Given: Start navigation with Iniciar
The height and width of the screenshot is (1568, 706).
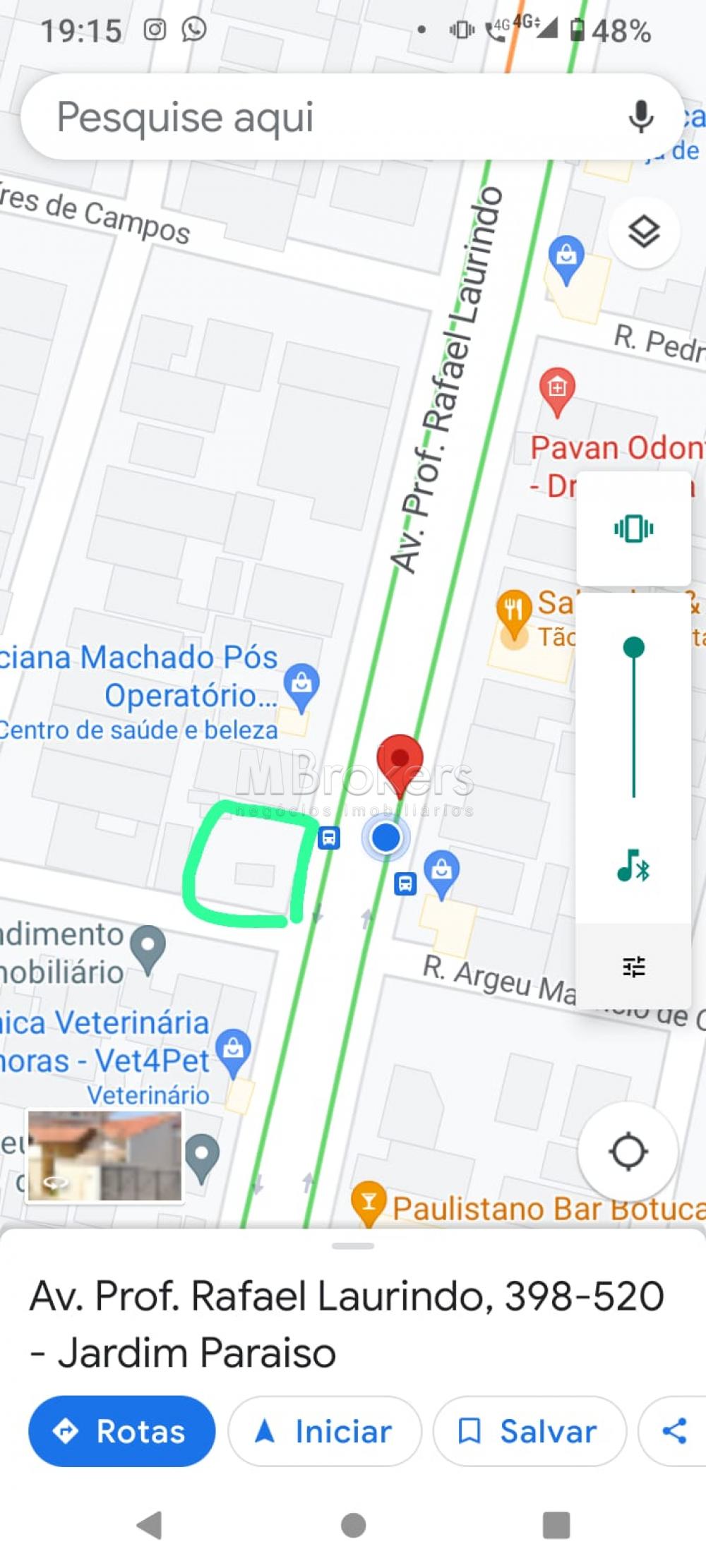Looking at the screenshot, I should click(325, 1431).
